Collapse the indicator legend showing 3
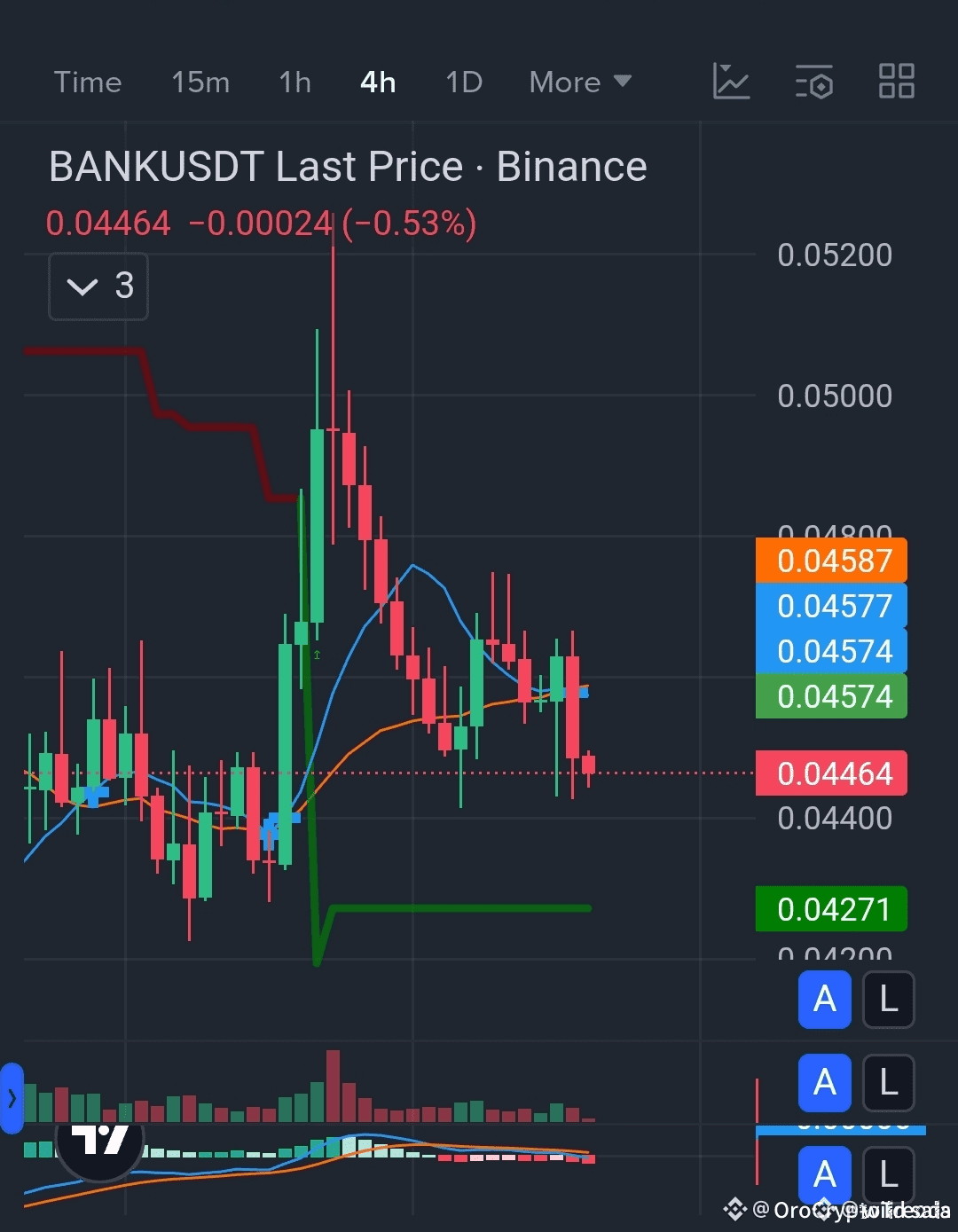 click(98, 286)
